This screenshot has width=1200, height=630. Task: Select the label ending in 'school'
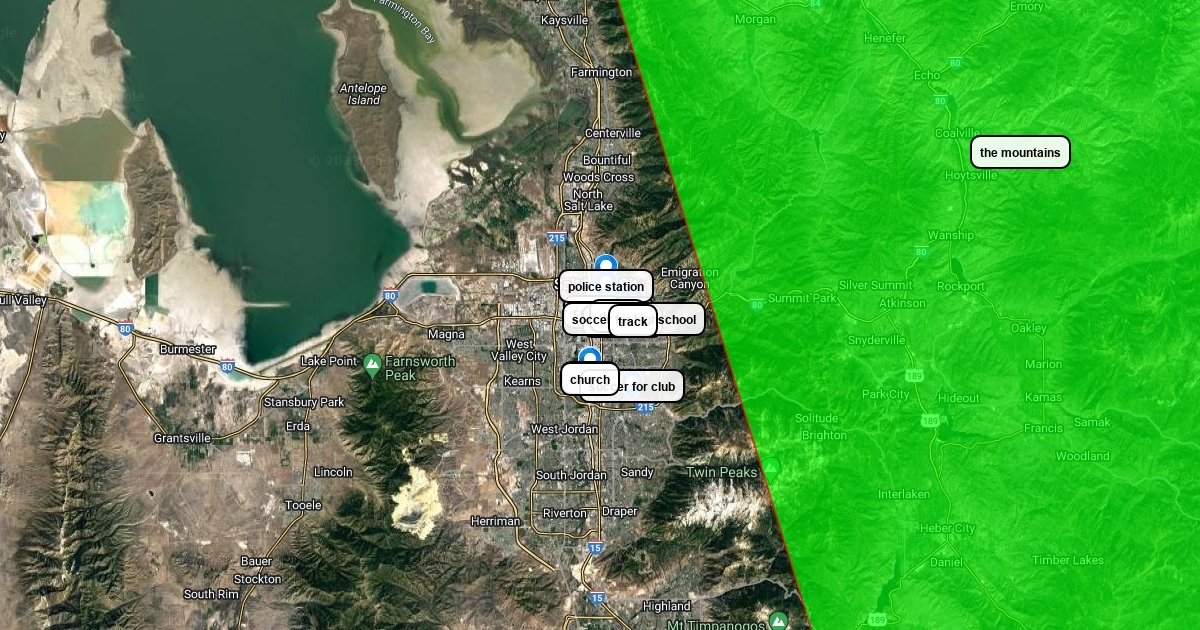click(x=679, y=320)
